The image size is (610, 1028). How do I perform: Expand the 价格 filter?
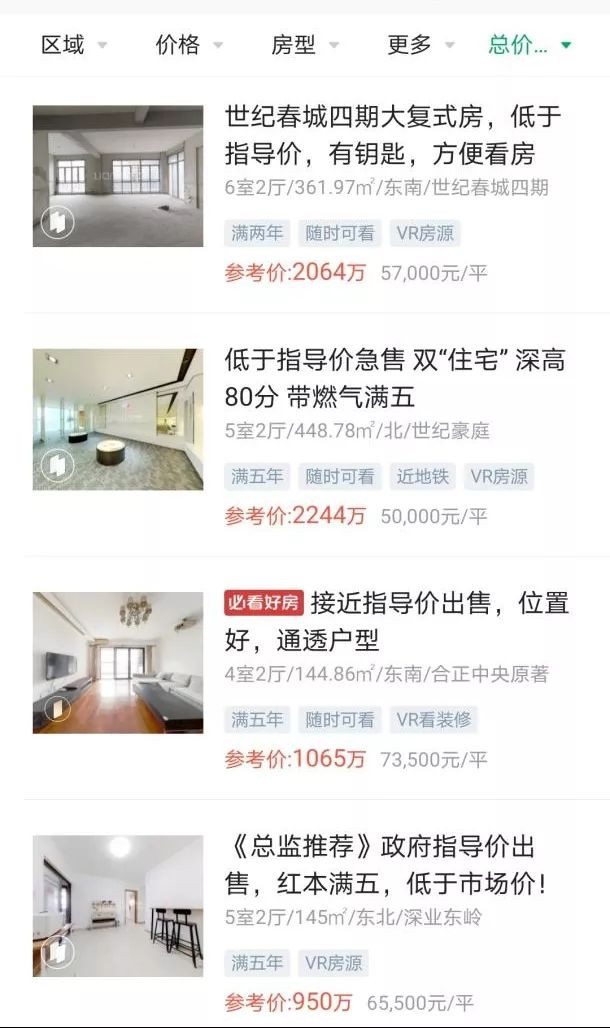click(x=189, y=45)
